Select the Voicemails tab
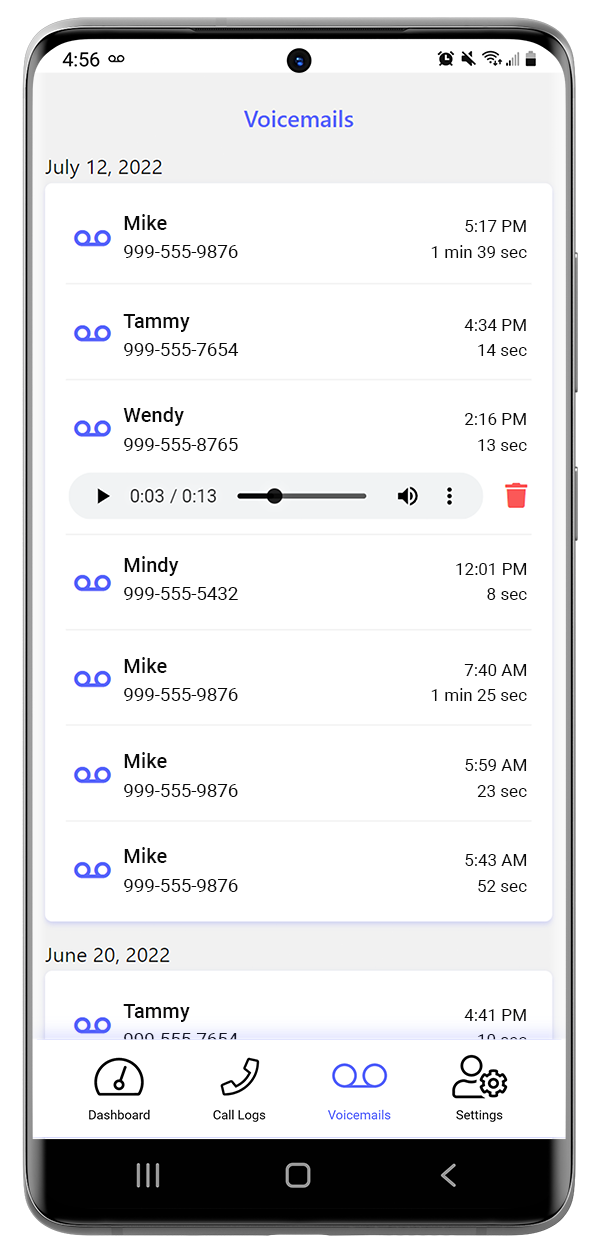Image resolution: width=600 pixels, height=1252 pixels. pyautogui.click(x=359, y=1089)
